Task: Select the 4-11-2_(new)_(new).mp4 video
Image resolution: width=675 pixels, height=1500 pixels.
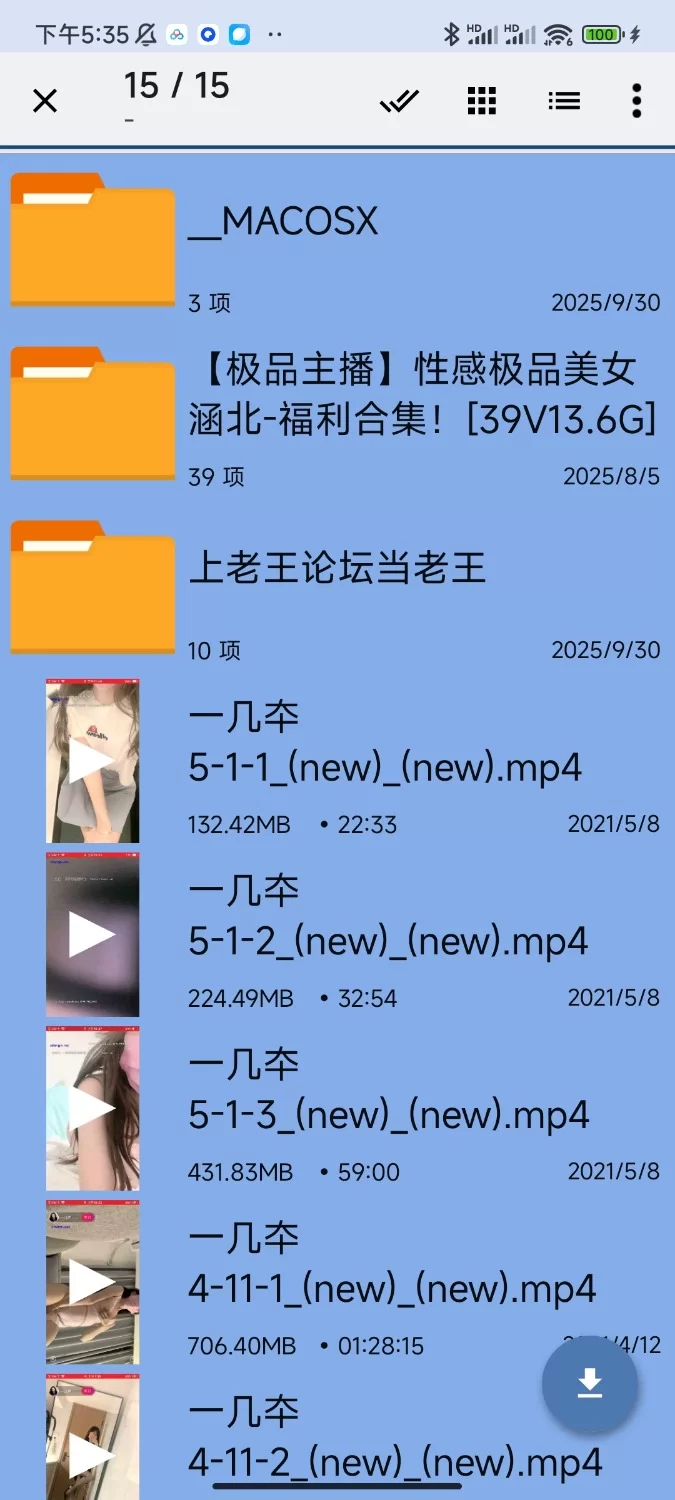Action: click(x=337, y=1440)
